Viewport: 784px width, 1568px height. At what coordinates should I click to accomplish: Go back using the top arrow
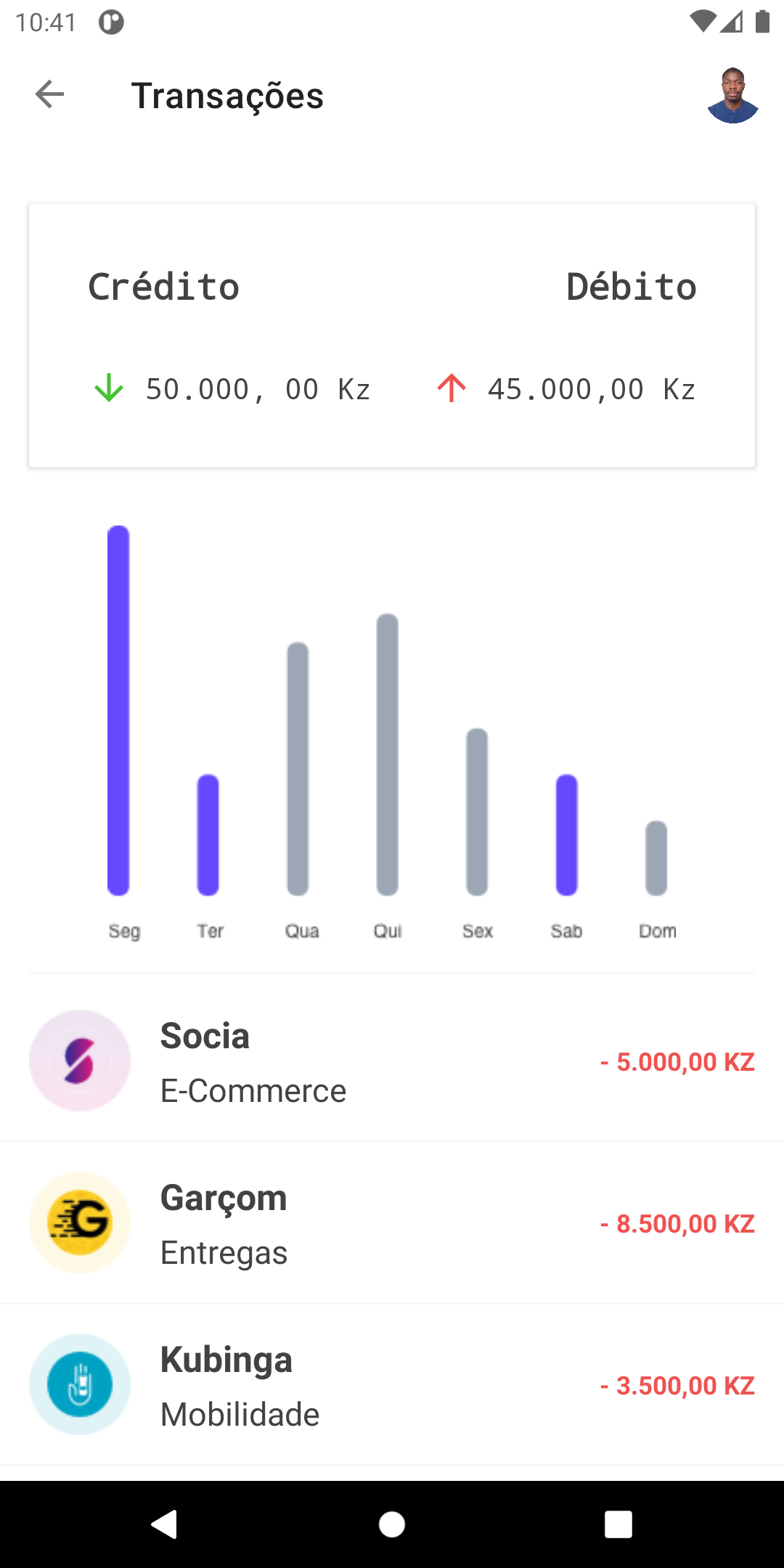49,94
